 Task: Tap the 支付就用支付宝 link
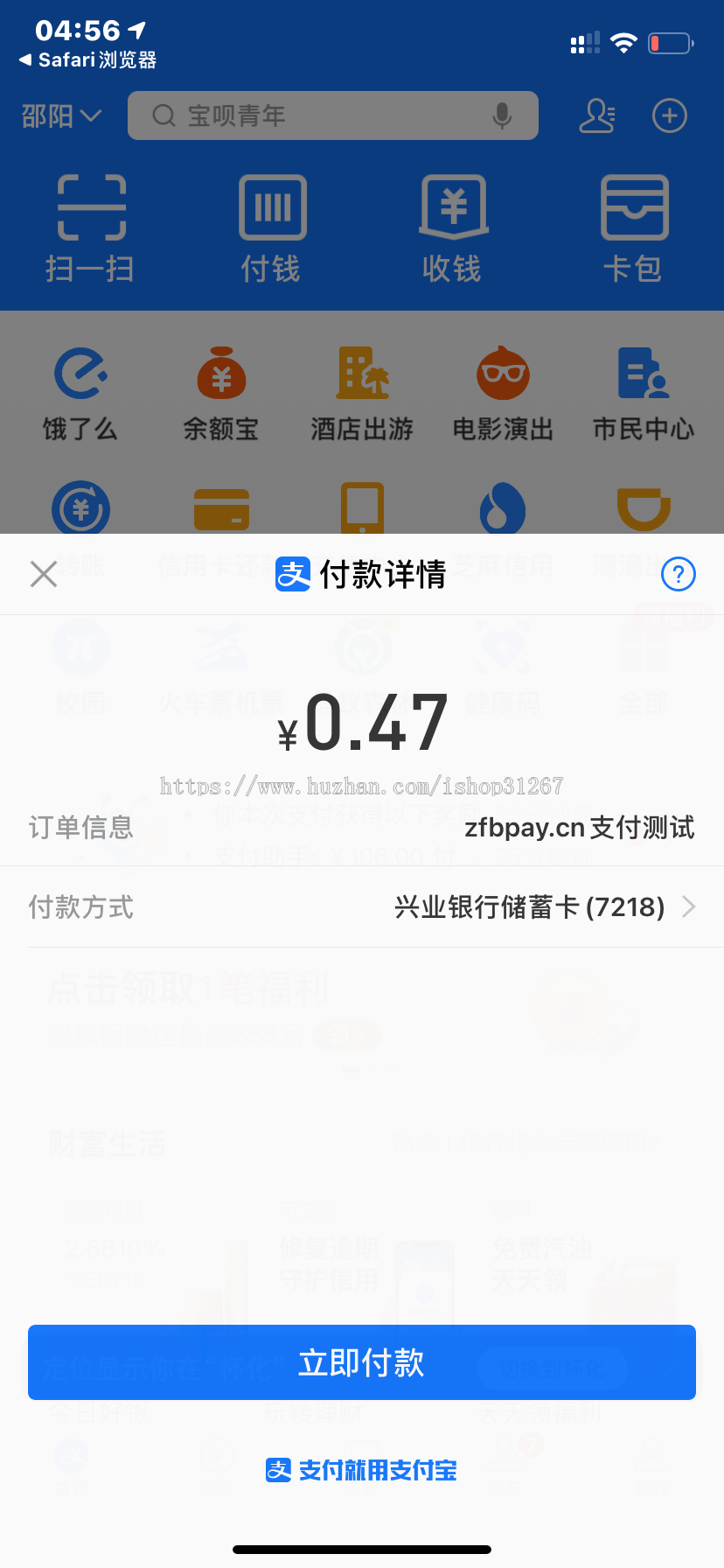(361, 1471)
